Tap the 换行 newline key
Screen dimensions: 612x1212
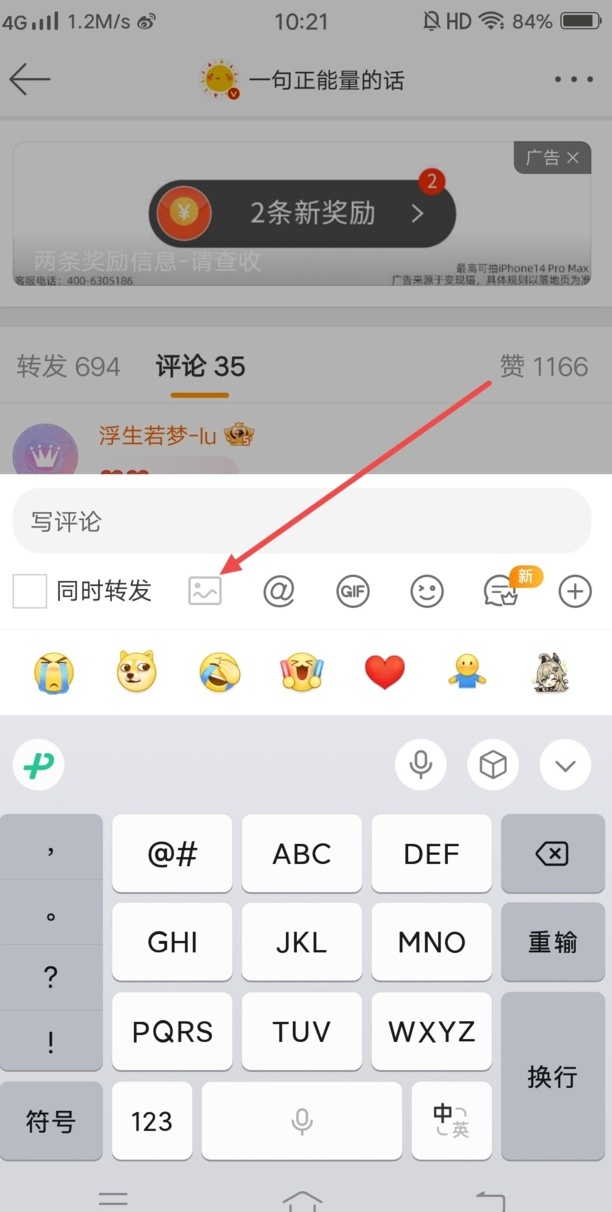(552, 1076)
